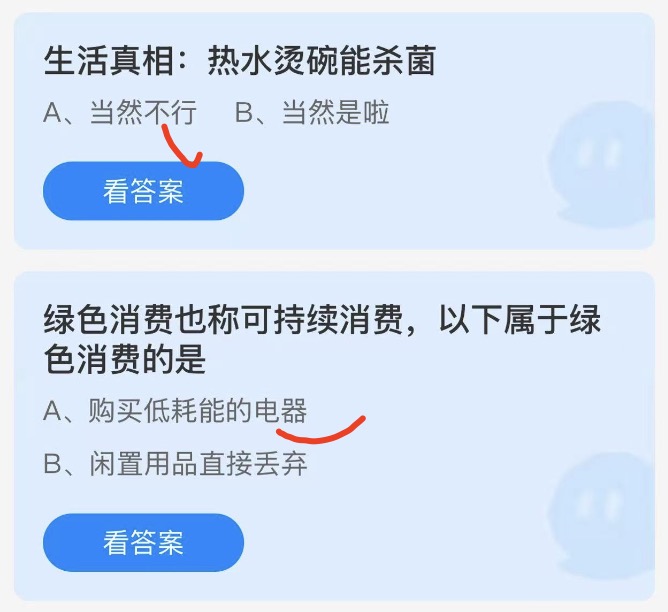
Task: Tap 看答案 under the 热水烫碗能杀菌 question
Action: [x=143, y=191]
